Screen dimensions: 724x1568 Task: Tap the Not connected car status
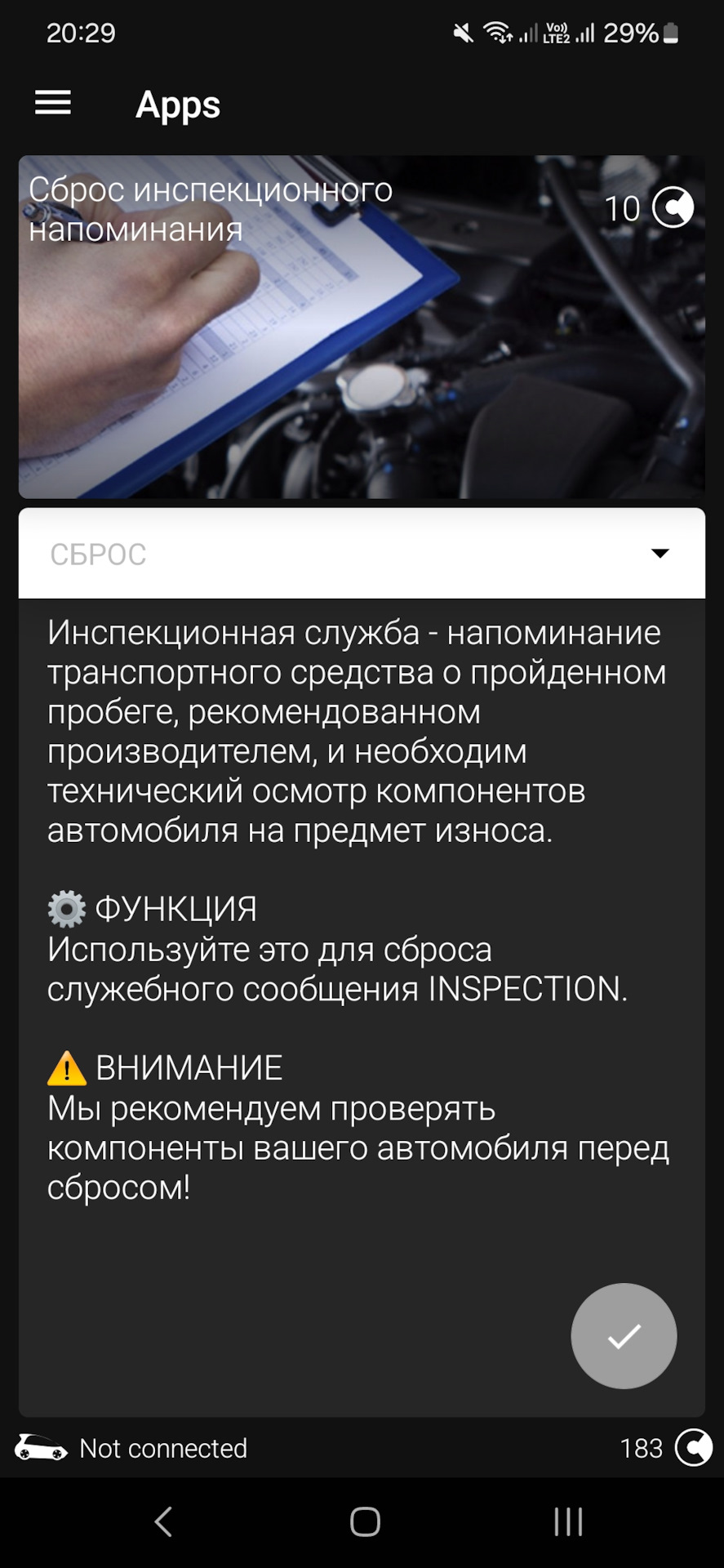[x=131, y=1448]
